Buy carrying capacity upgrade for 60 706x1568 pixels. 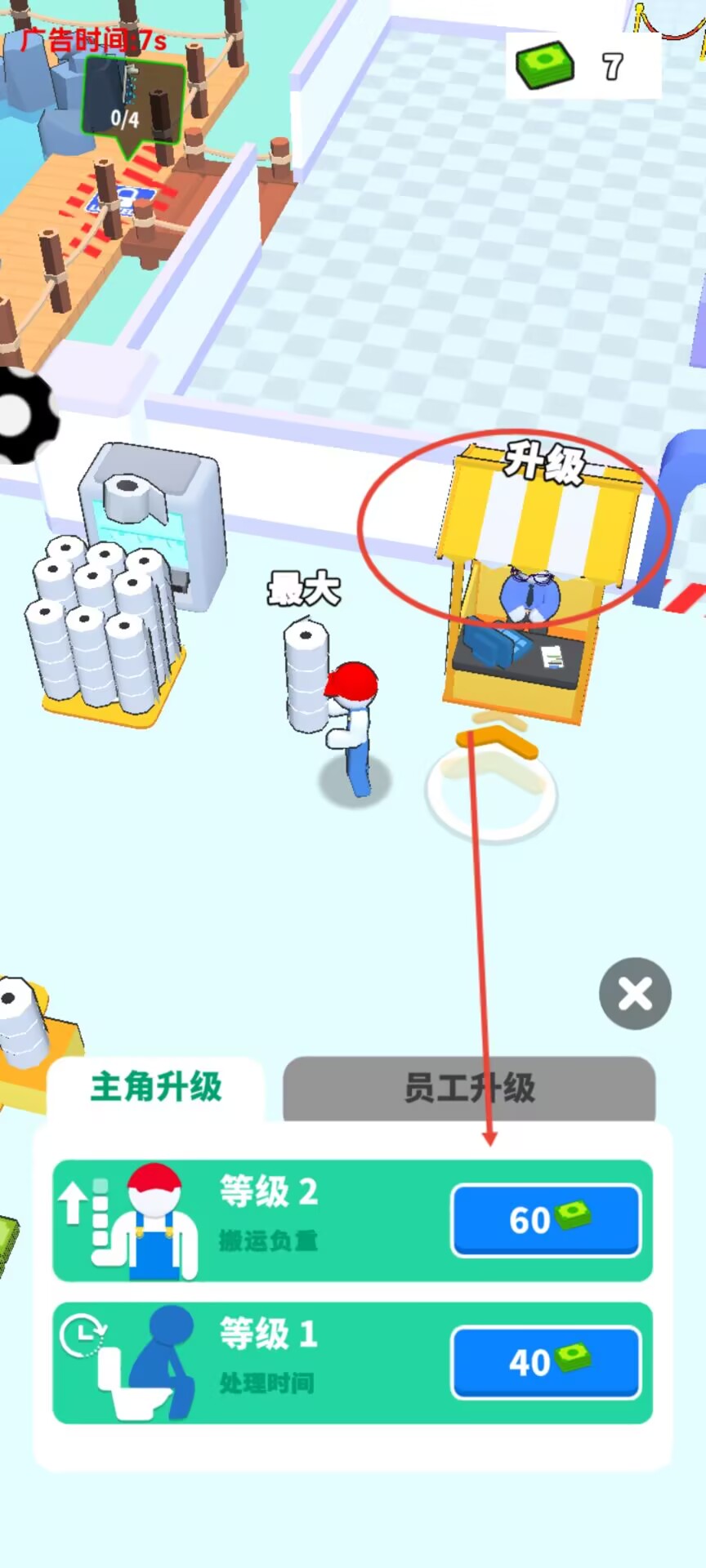[546, 1220]
